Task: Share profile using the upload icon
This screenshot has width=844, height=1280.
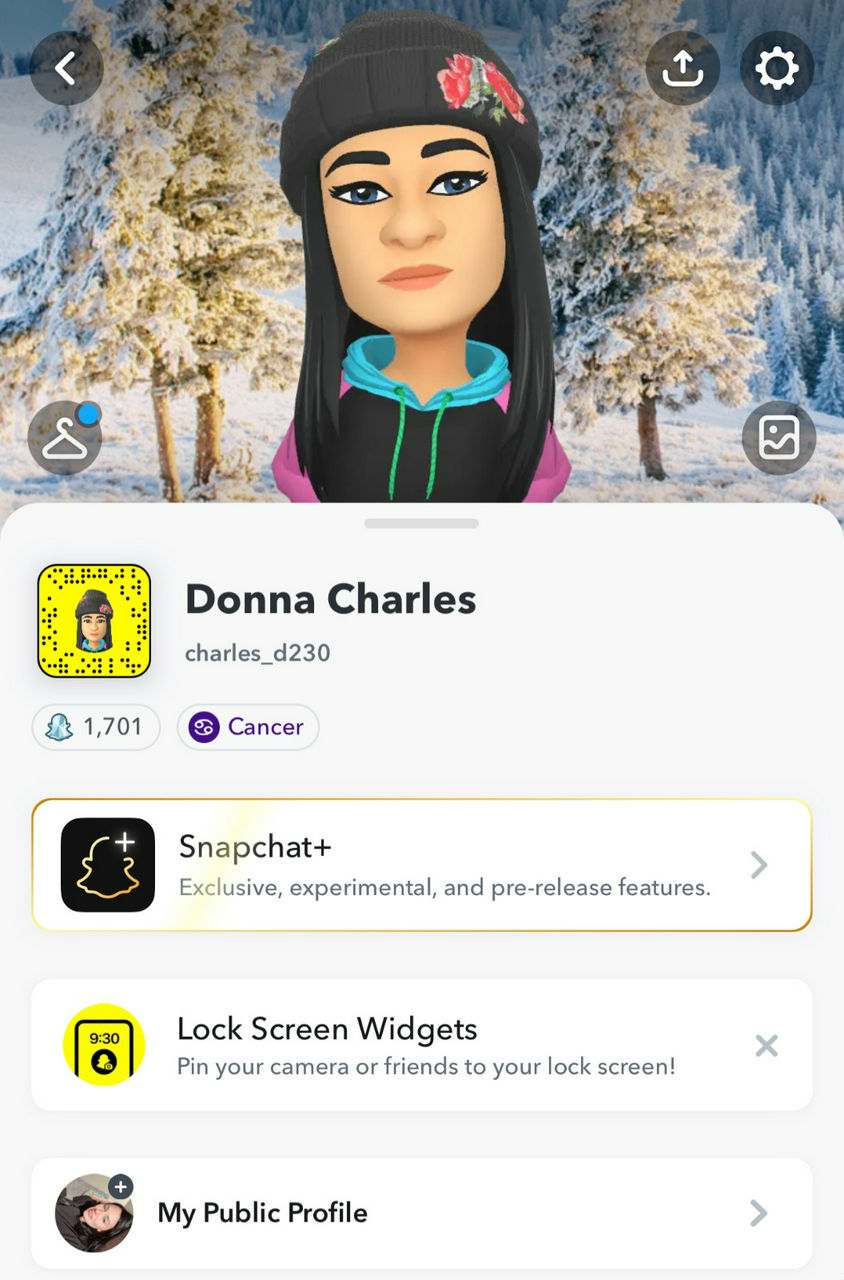Action: point(682,69)
